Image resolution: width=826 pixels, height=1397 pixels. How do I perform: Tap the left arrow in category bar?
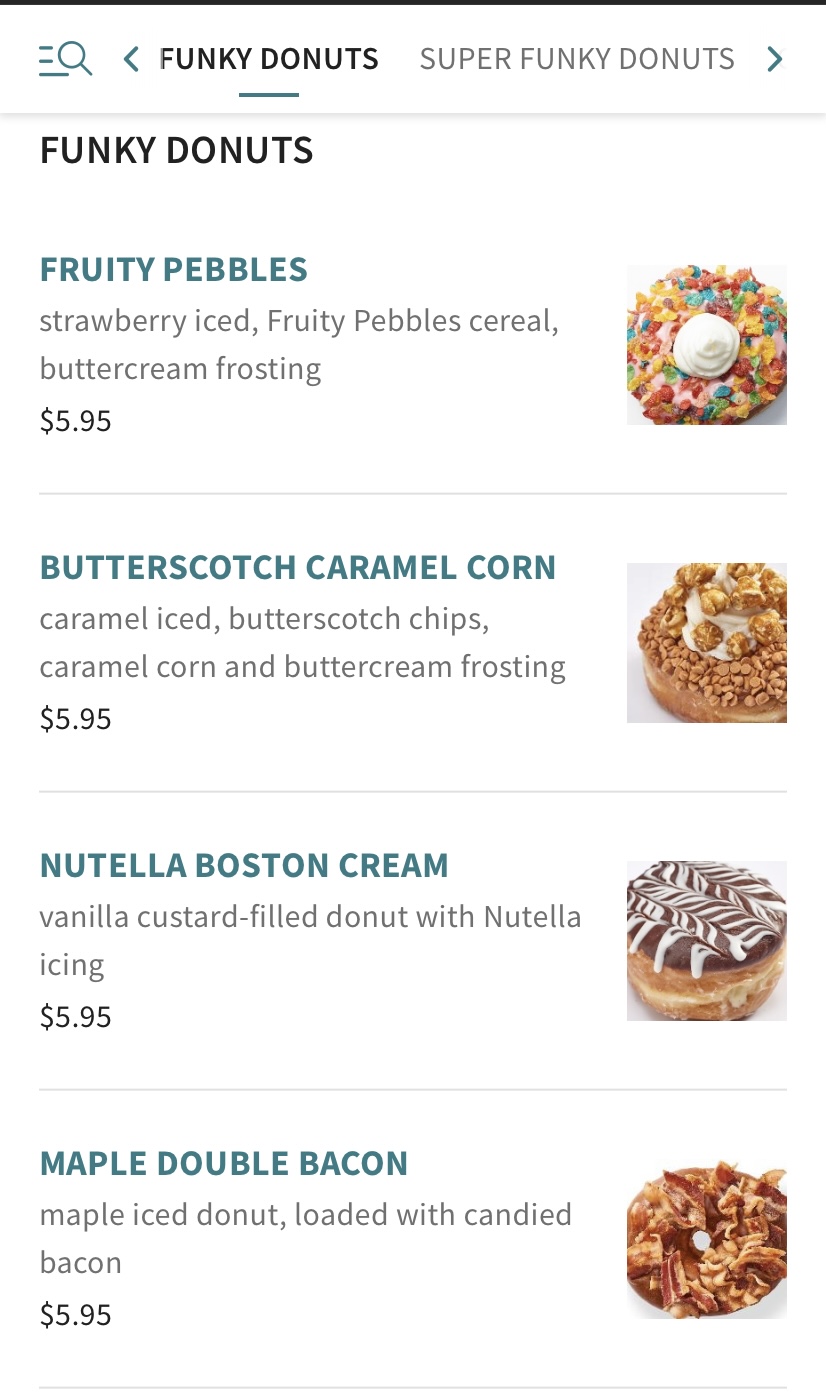click(x=131, y=59)
